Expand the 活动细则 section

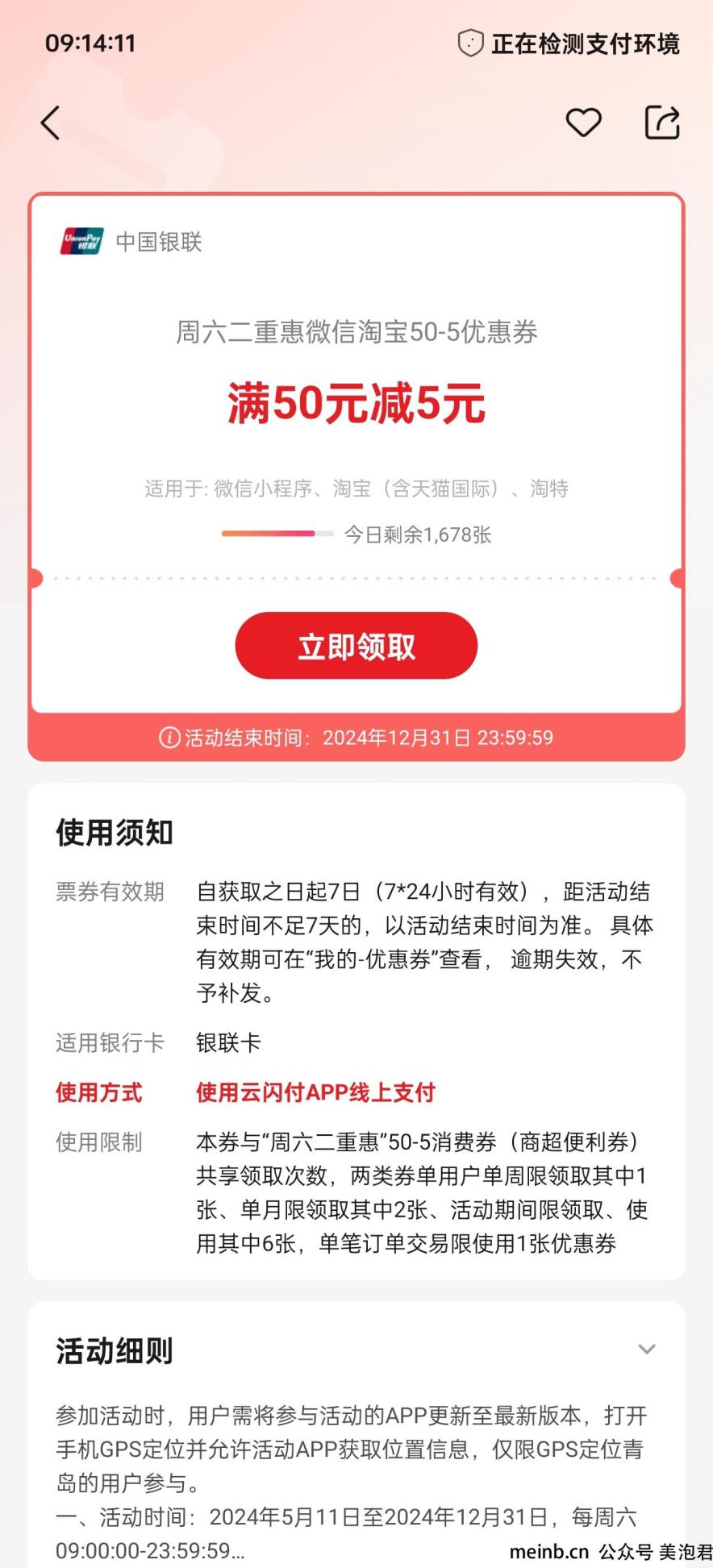646,1350
